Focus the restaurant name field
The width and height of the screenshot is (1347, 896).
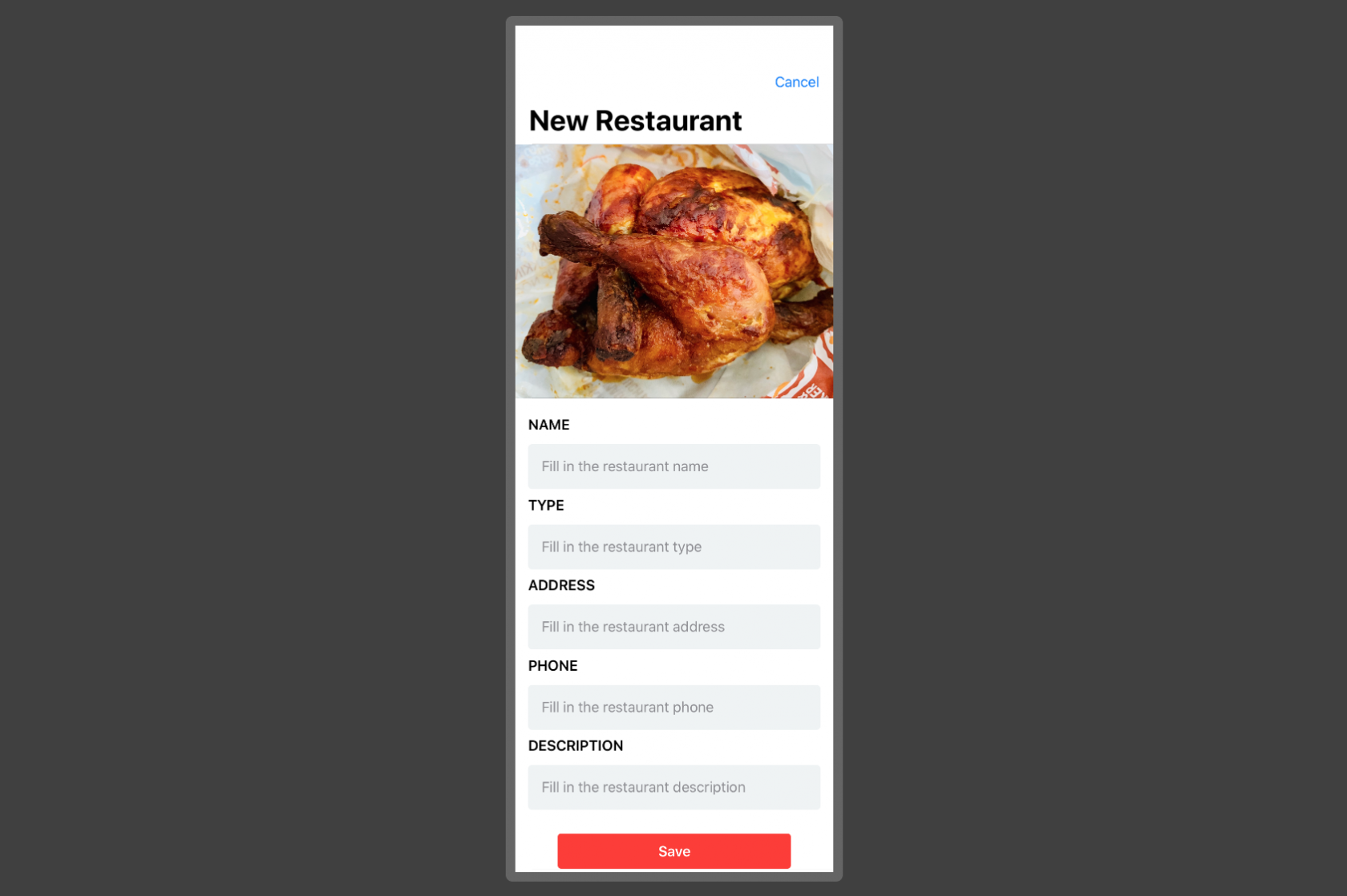[673, 466]
